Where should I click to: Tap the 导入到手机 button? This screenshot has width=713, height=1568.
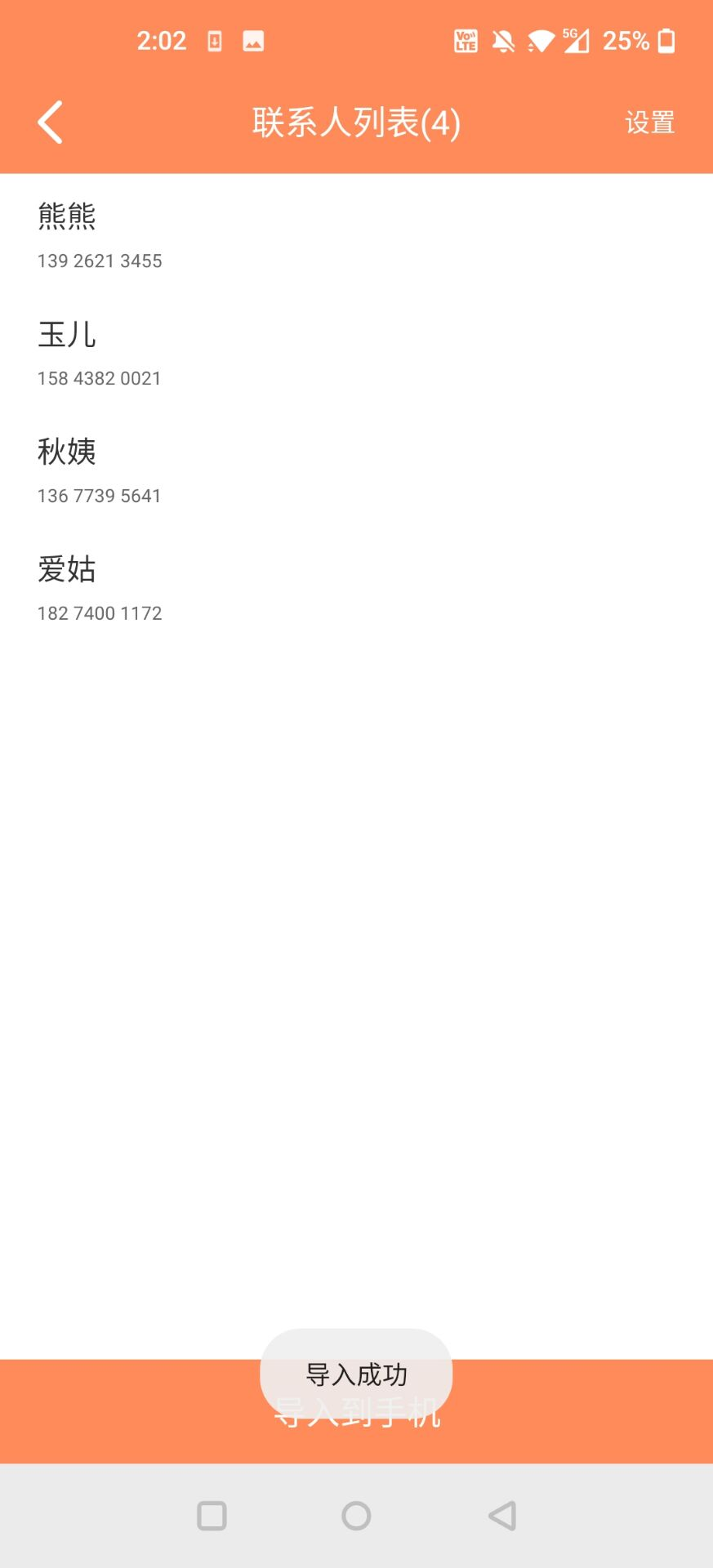point(356,1411)
